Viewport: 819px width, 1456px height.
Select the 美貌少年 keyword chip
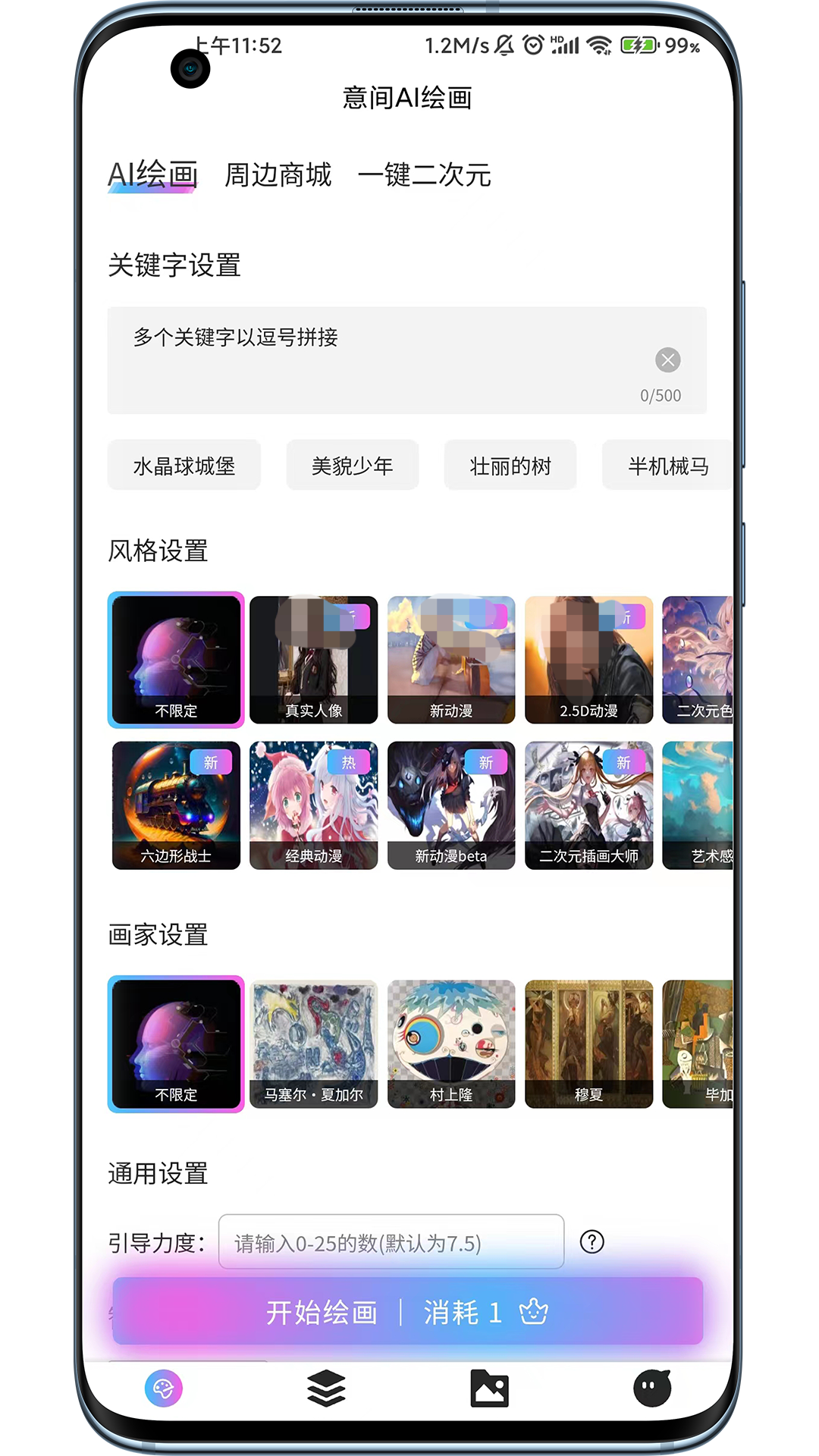coord(352,466)
